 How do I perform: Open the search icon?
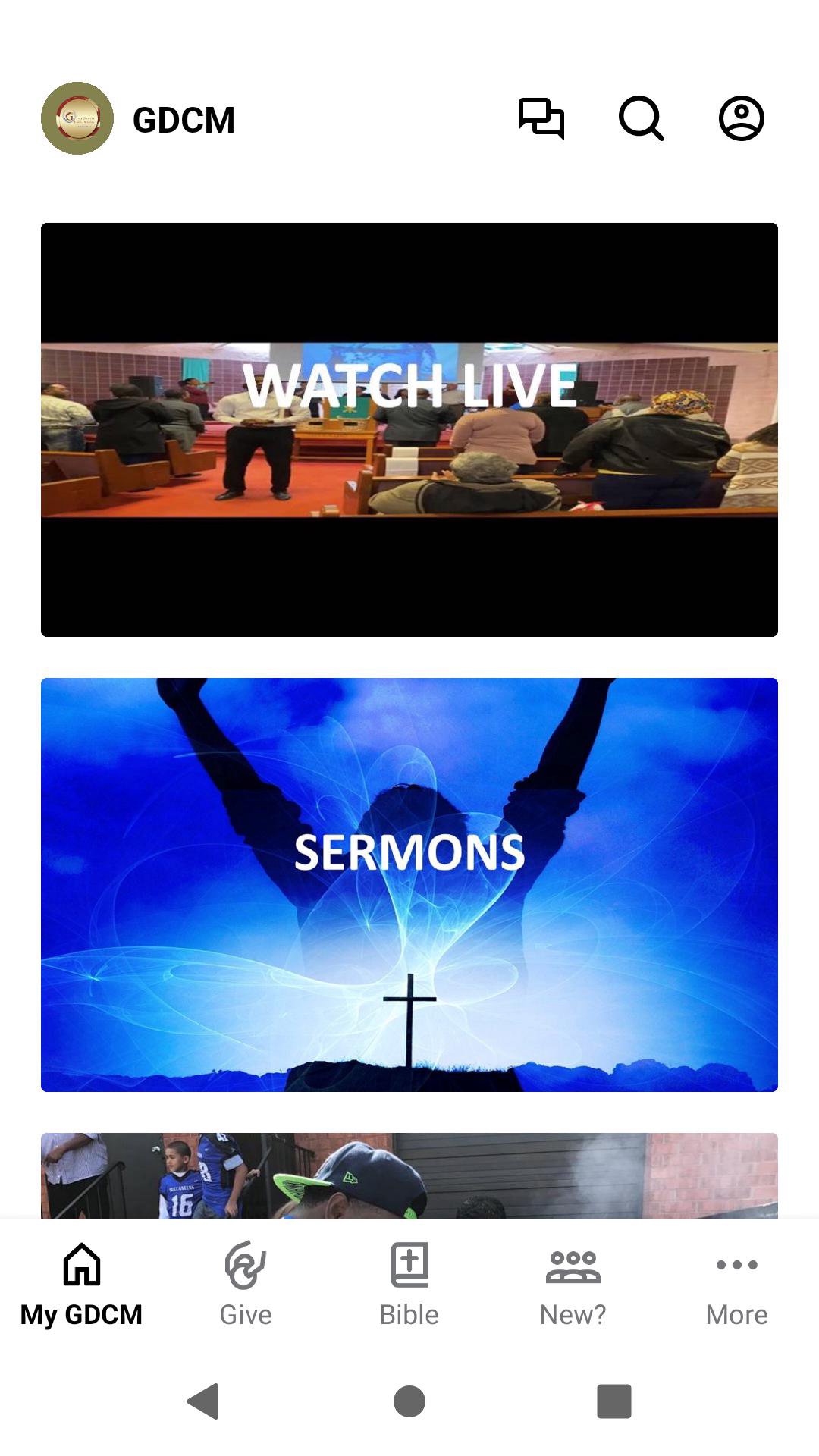[642, 118]
